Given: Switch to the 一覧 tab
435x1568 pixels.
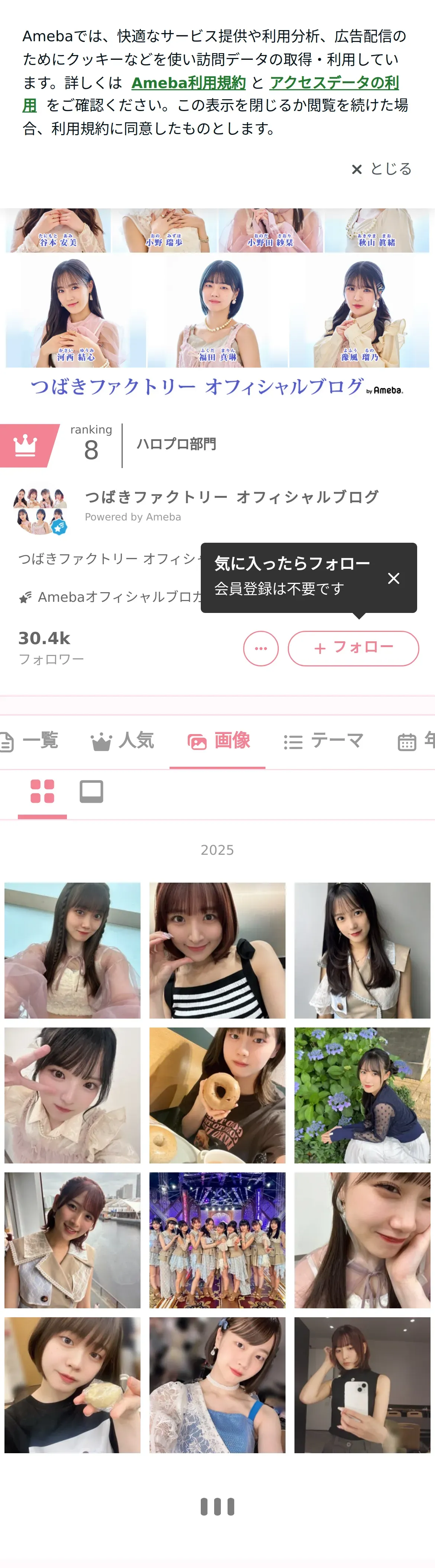Looking at the screenshot, I should pos(30,741).
